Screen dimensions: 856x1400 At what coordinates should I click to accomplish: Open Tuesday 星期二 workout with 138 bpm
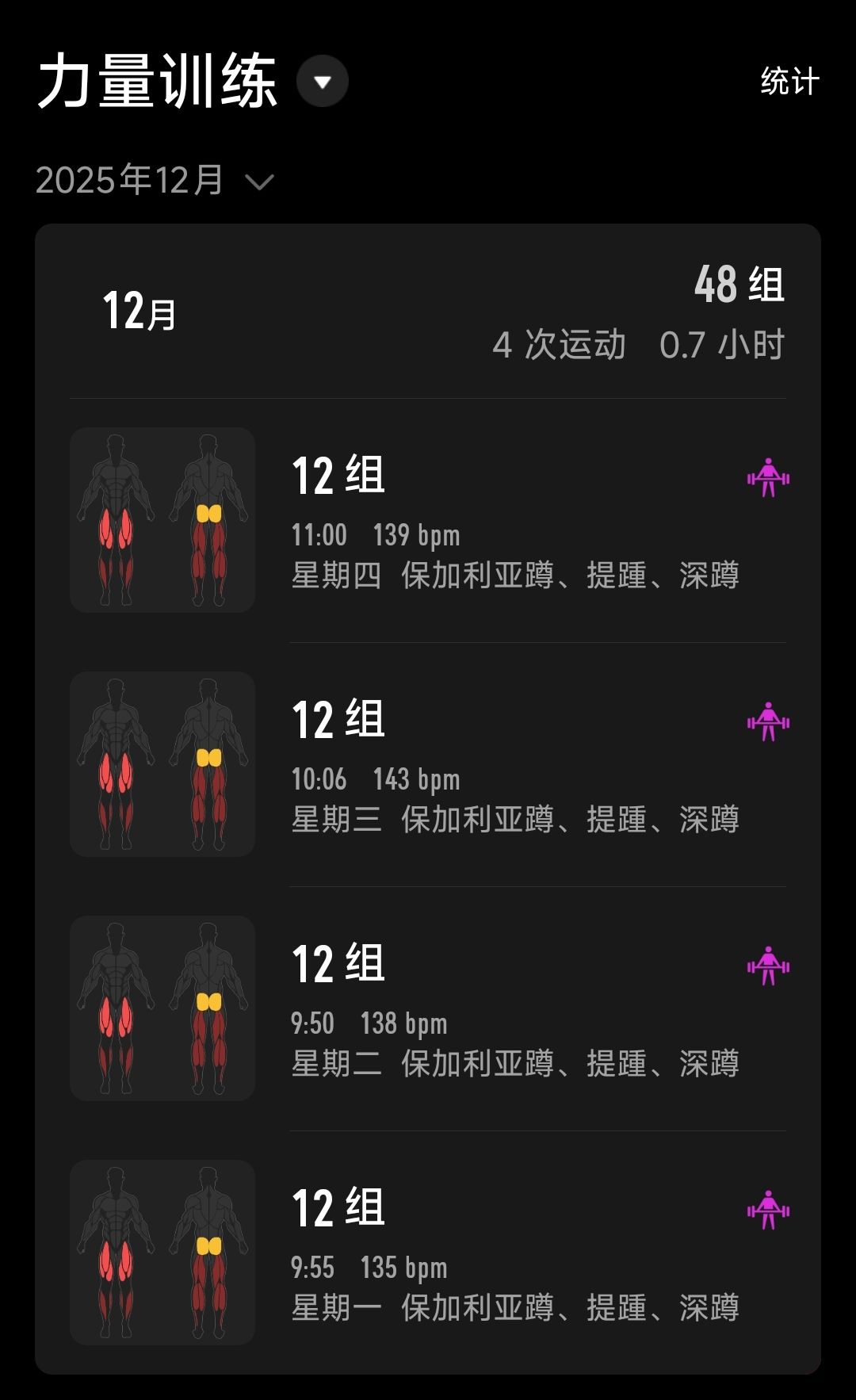pos(428,1008)
